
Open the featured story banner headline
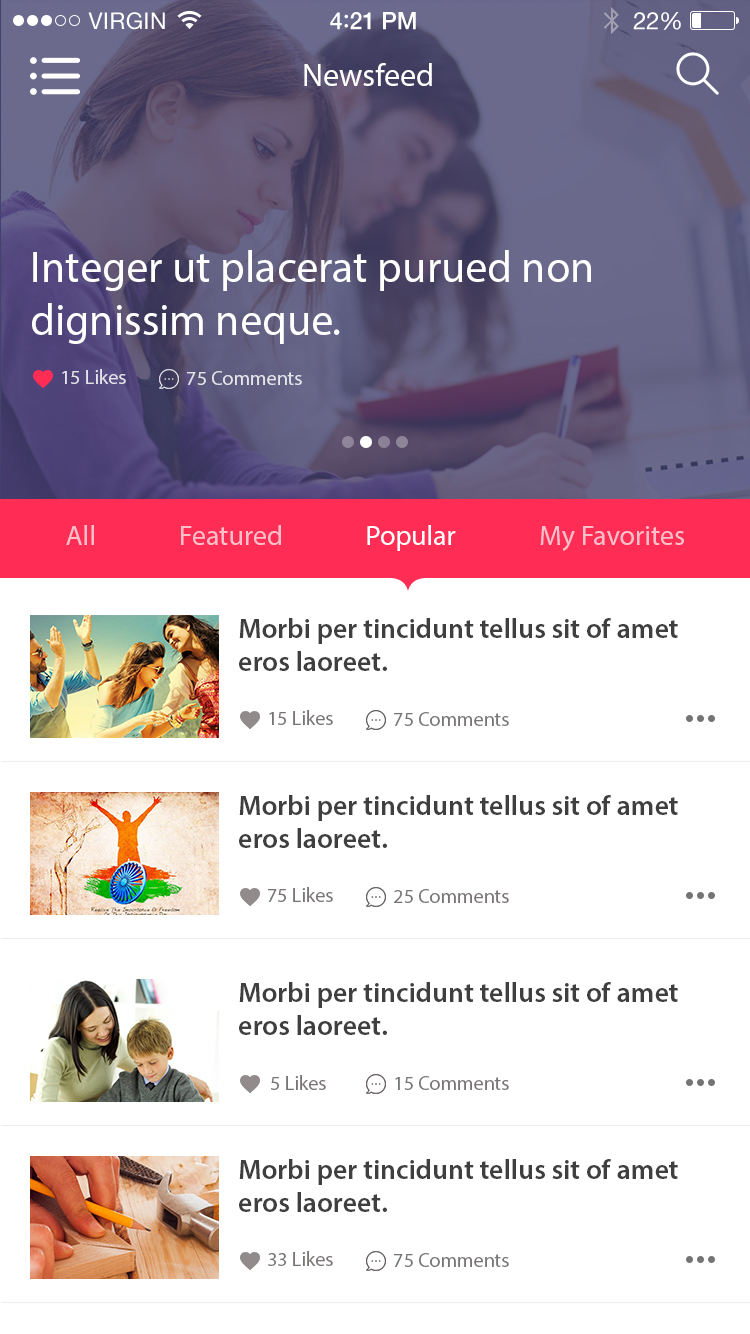pyautogui.click(x=311, y=294)
